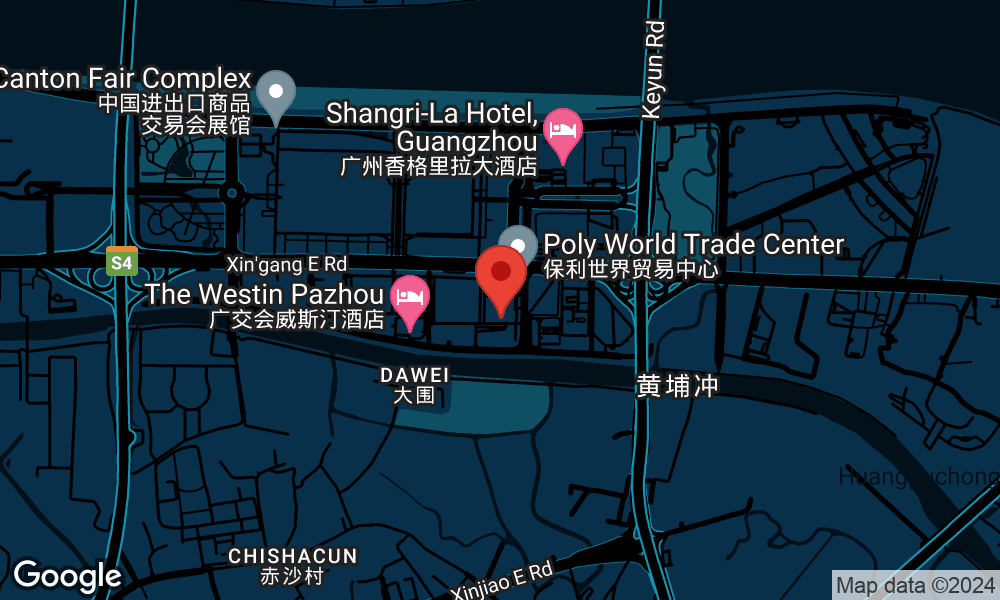
Task: Tap the red location marker pin
Action: tap(501, 276)
